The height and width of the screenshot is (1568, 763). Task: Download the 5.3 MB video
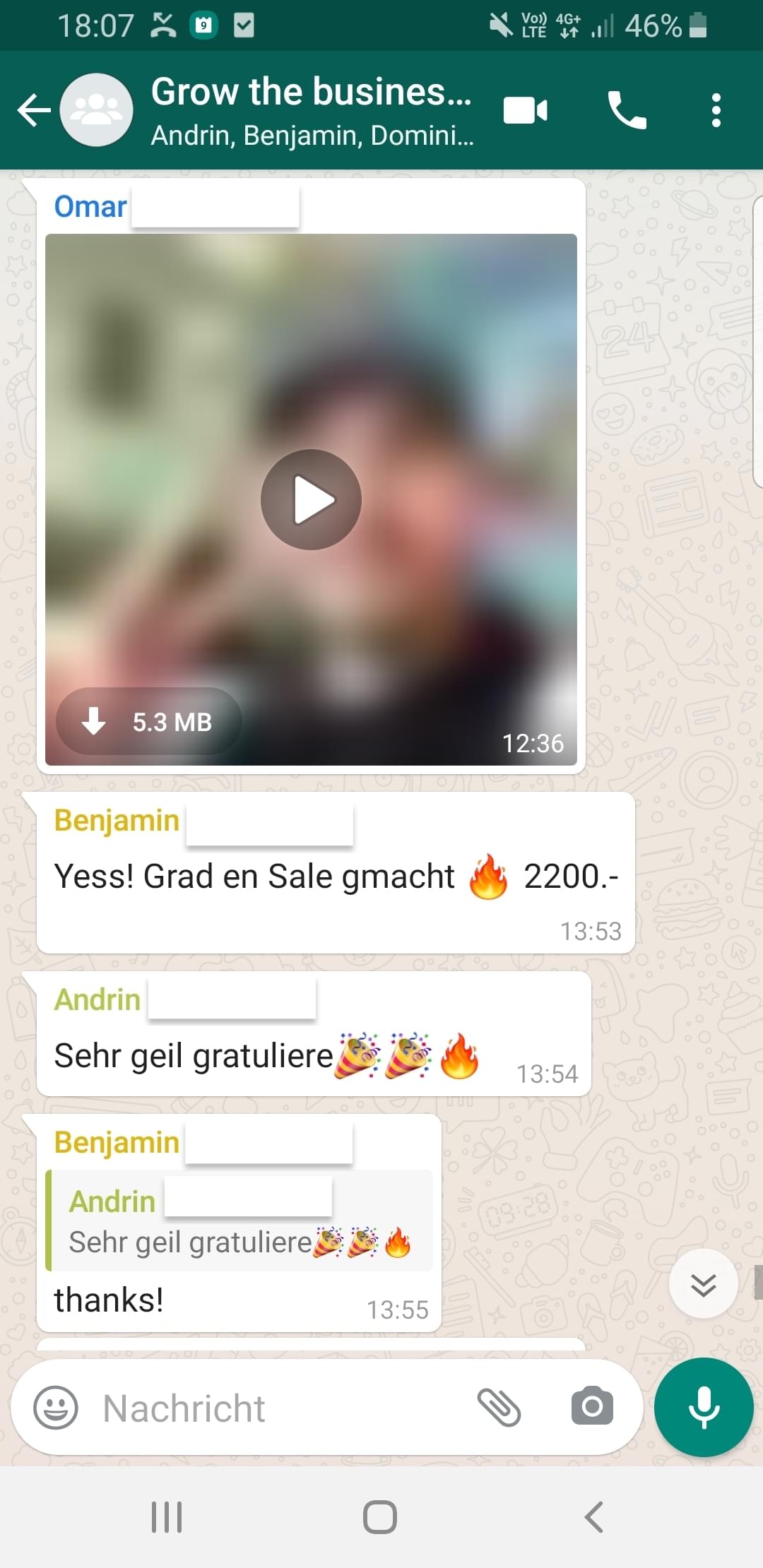148,721
